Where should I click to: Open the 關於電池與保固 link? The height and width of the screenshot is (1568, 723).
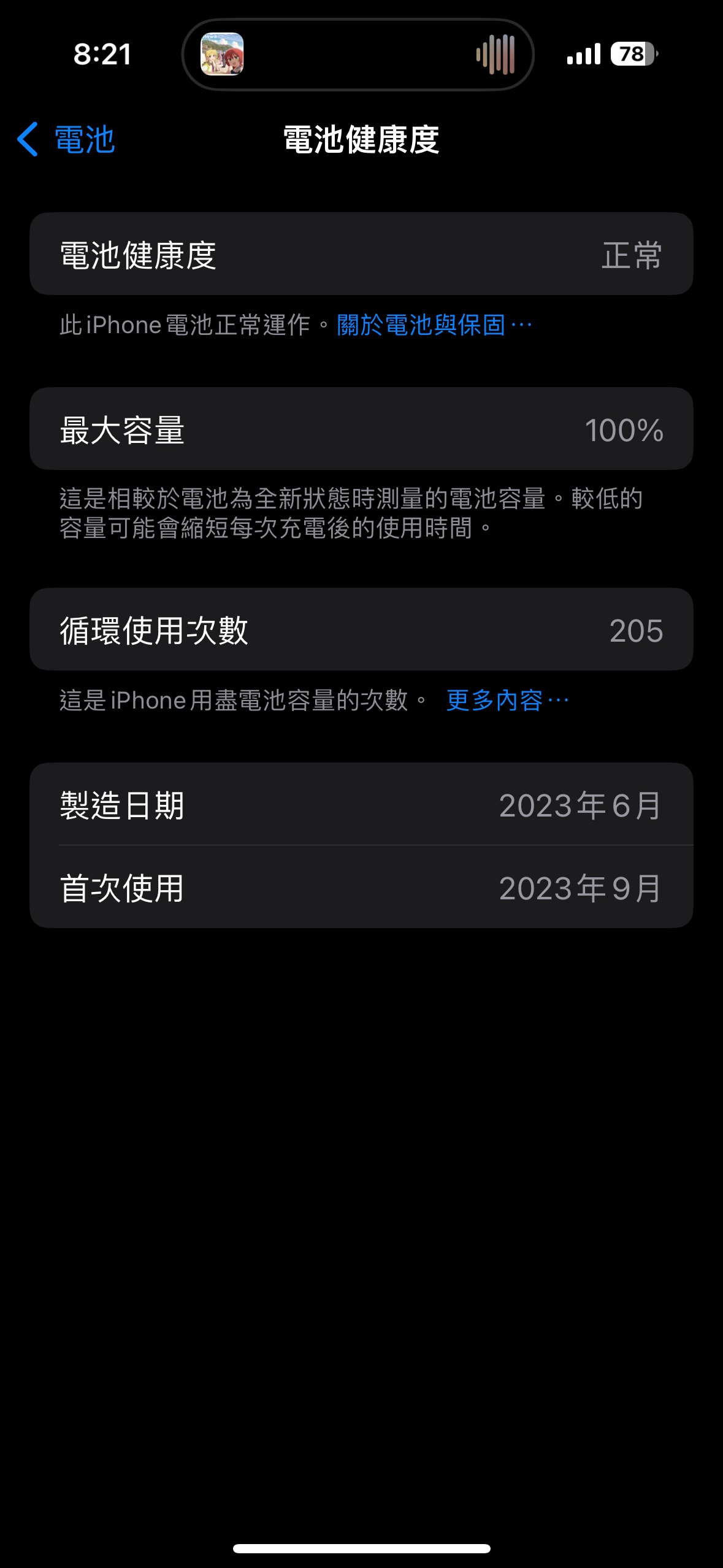(433, 325)
